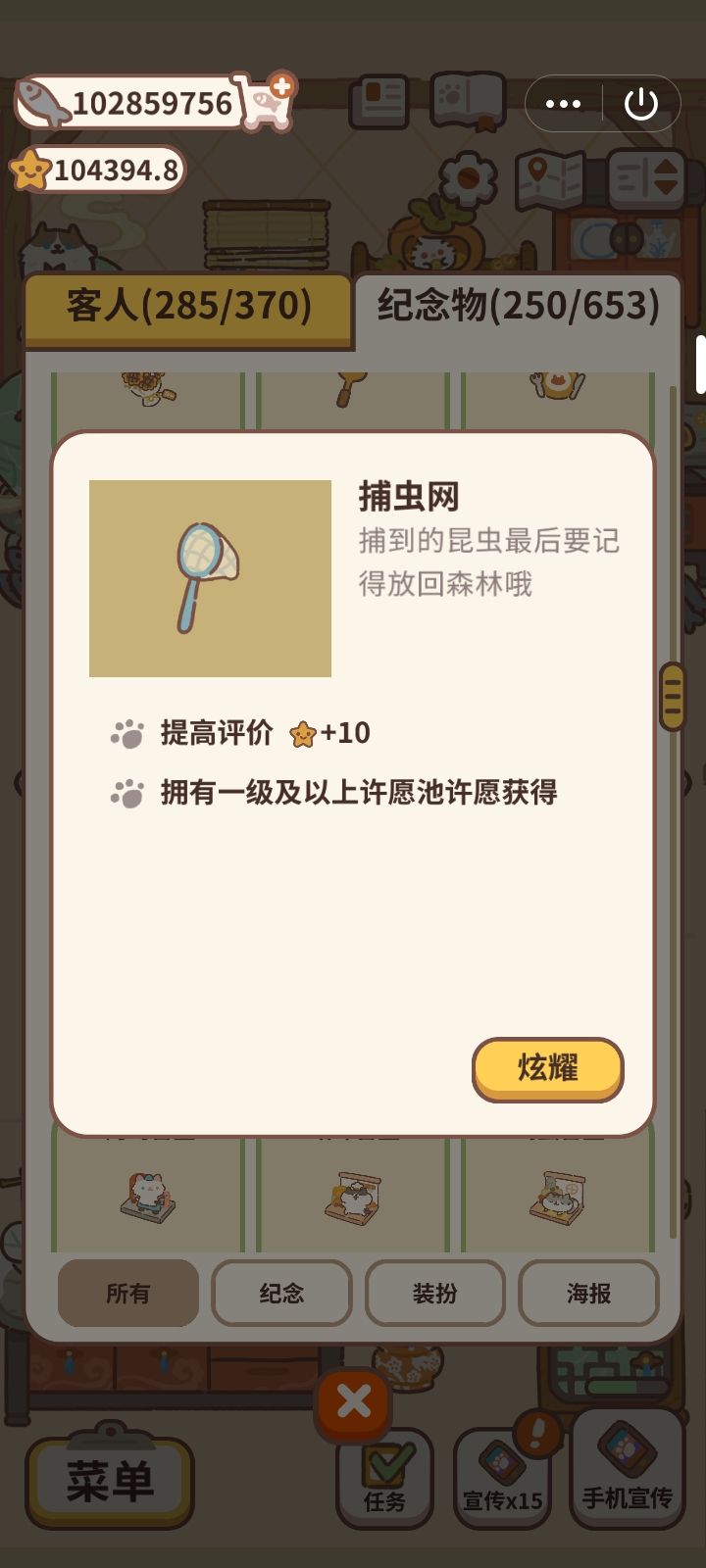The width and height of the screenshot is (706, 1568).
Task: Tap the power button icon
Action: [x=642, y=102]
